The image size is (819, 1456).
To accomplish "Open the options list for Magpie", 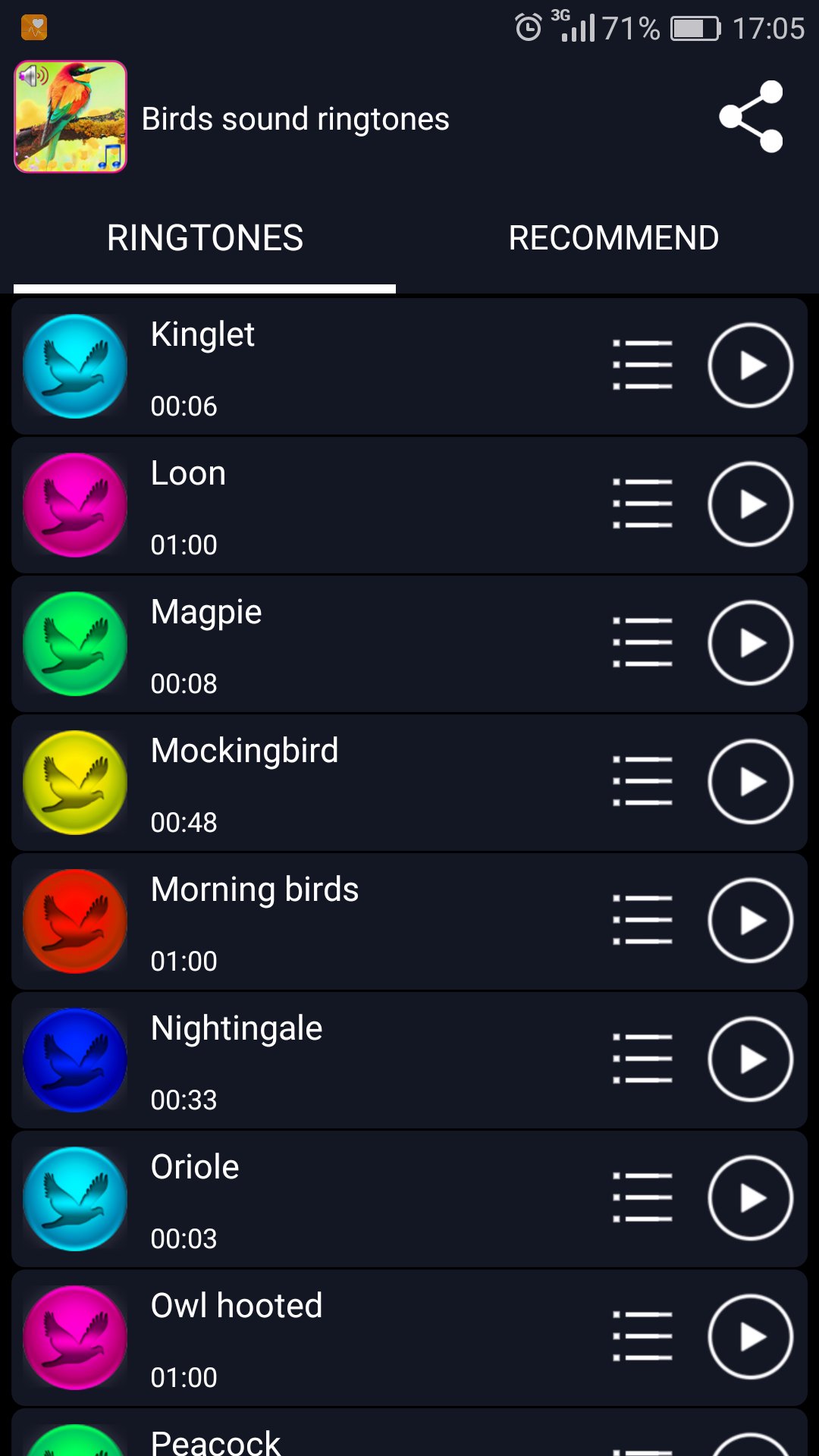I will 642,643.
